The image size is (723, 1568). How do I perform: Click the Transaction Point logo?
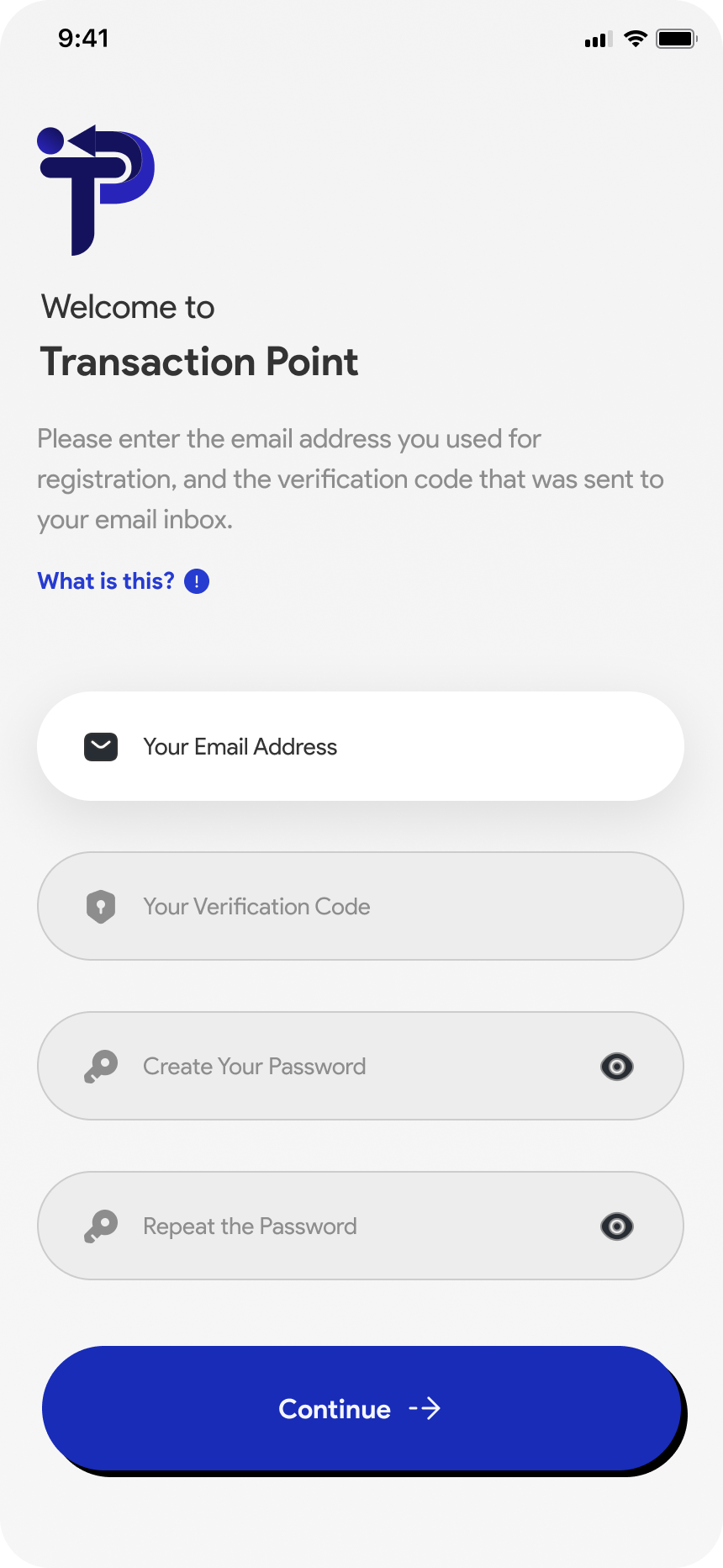94,189
